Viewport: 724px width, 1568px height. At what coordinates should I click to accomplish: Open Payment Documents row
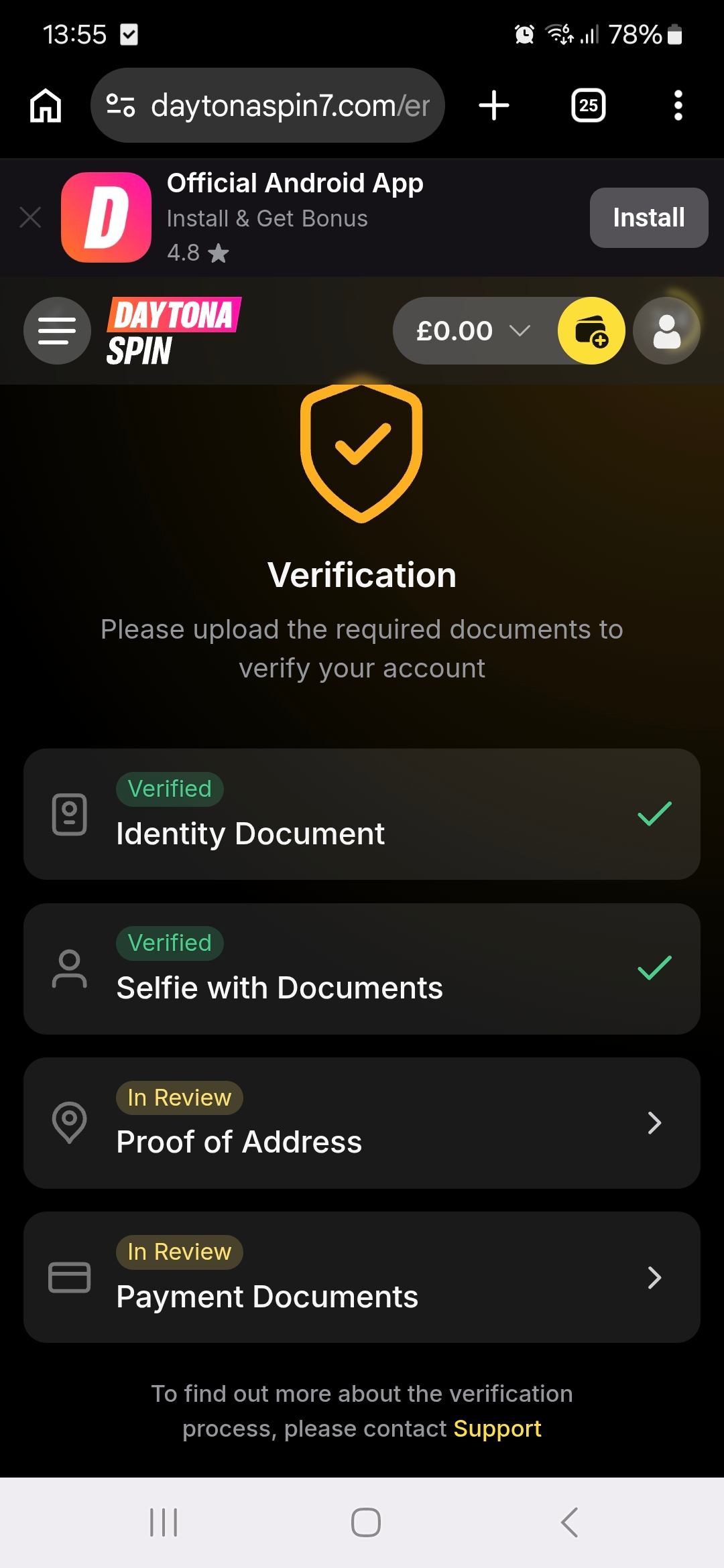tap(362, 1277)
